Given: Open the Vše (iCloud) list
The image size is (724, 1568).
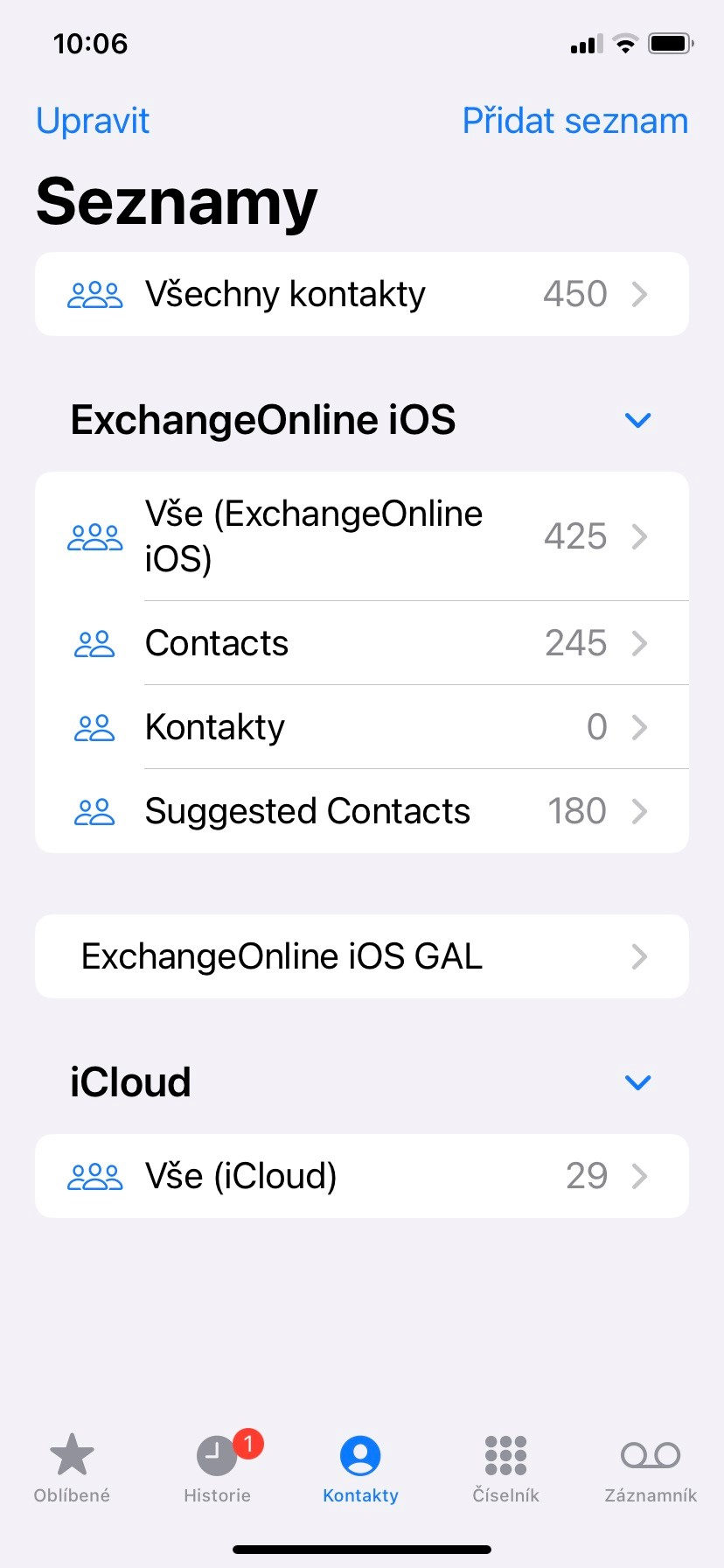Looking at the screenshot, I should click(x=361, y=1176).
